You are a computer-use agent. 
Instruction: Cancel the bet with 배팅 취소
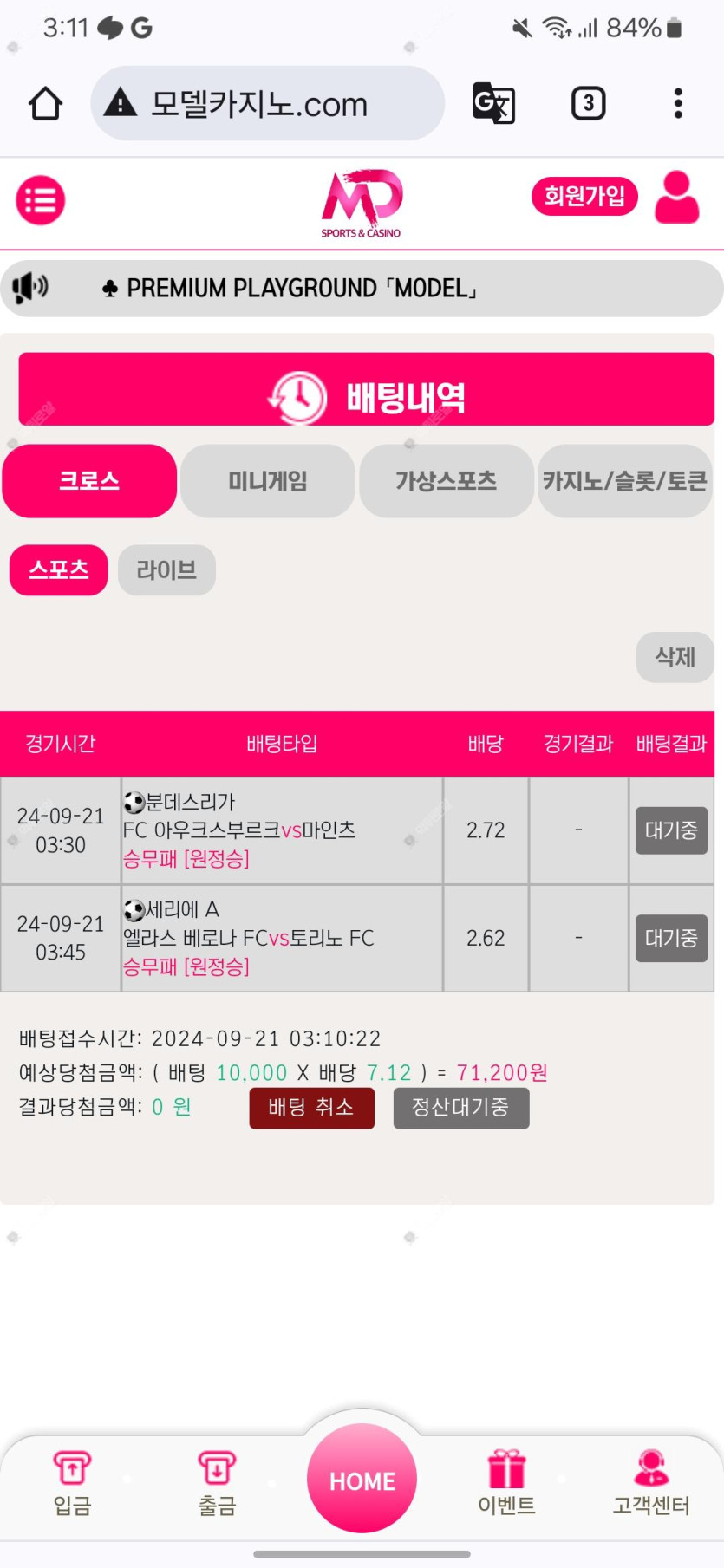coord(311,1108)
